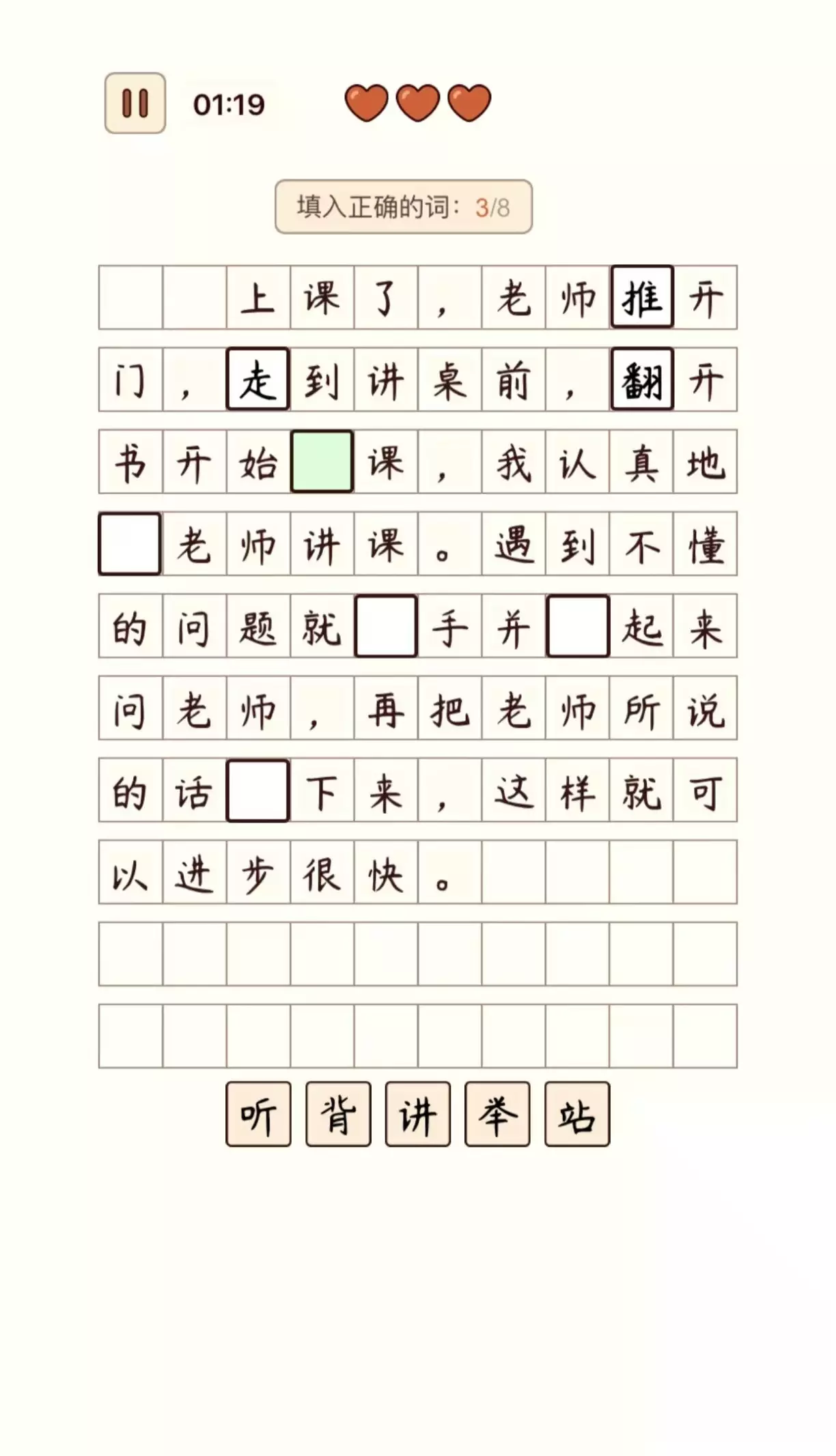Tap the blank before 起来
Screen dimensions: 836x1456
pos(578,626)
